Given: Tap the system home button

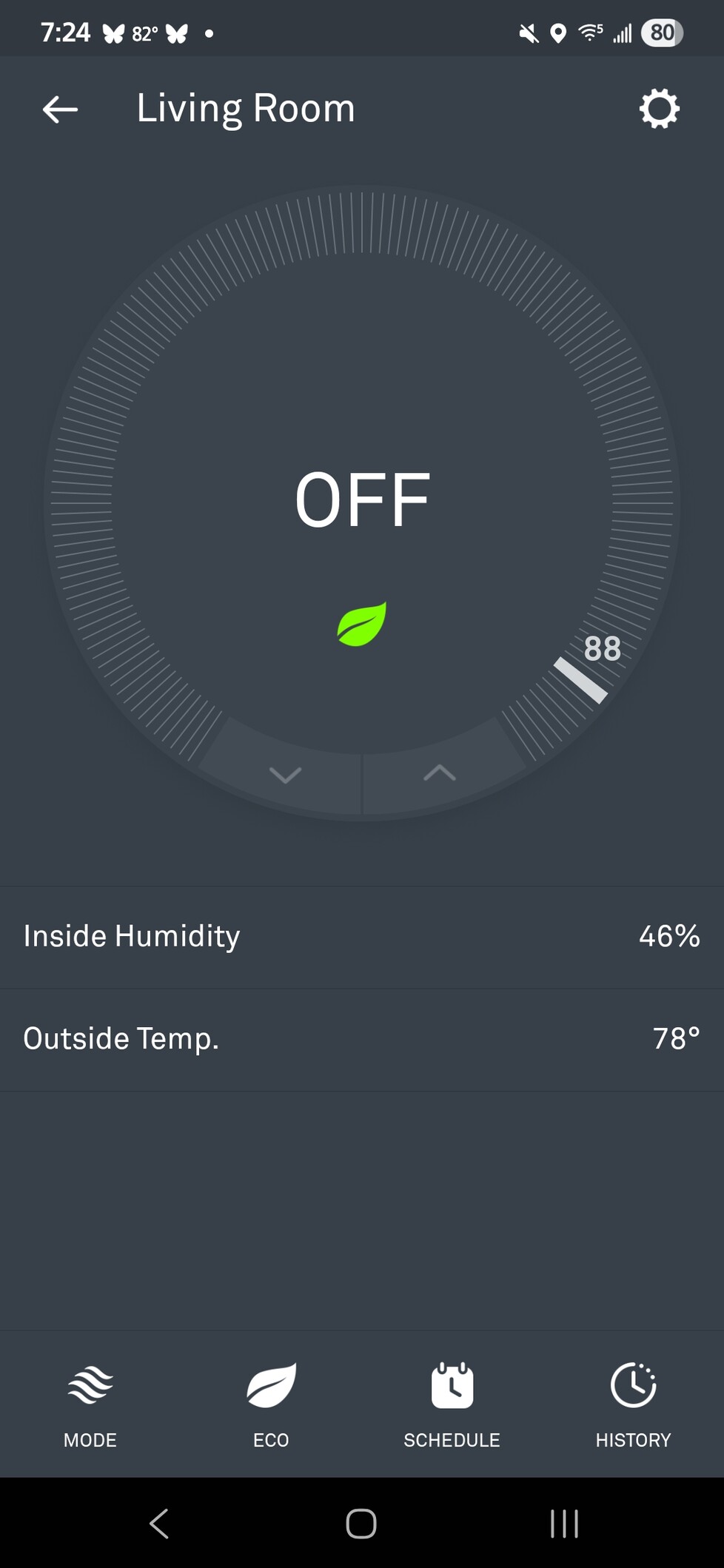Looking at the screenshot, I should click(x=361, y=1524).
